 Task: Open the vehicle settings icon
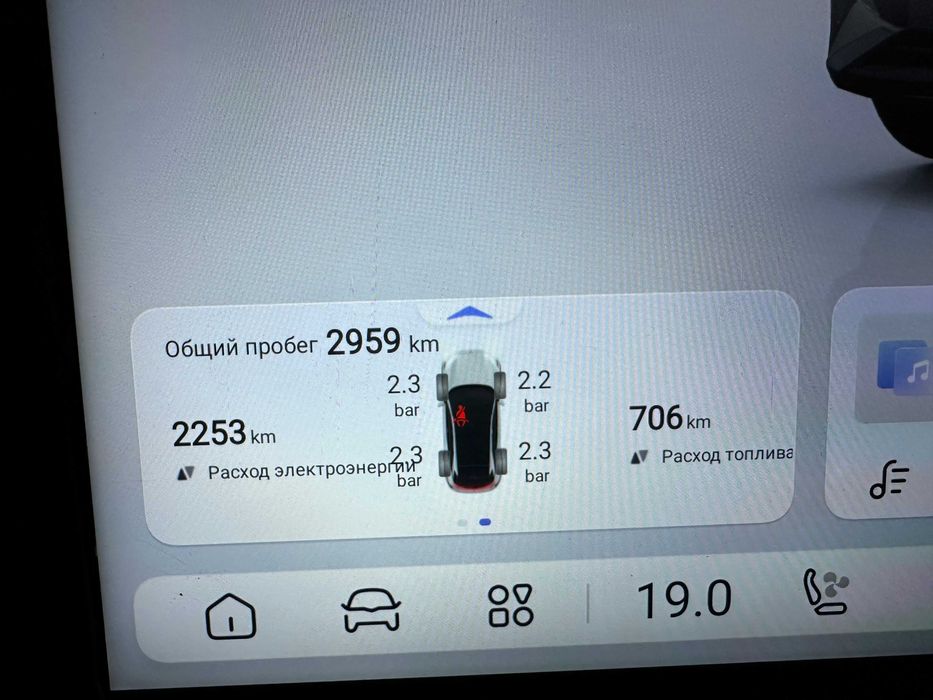tap(371, 610)
